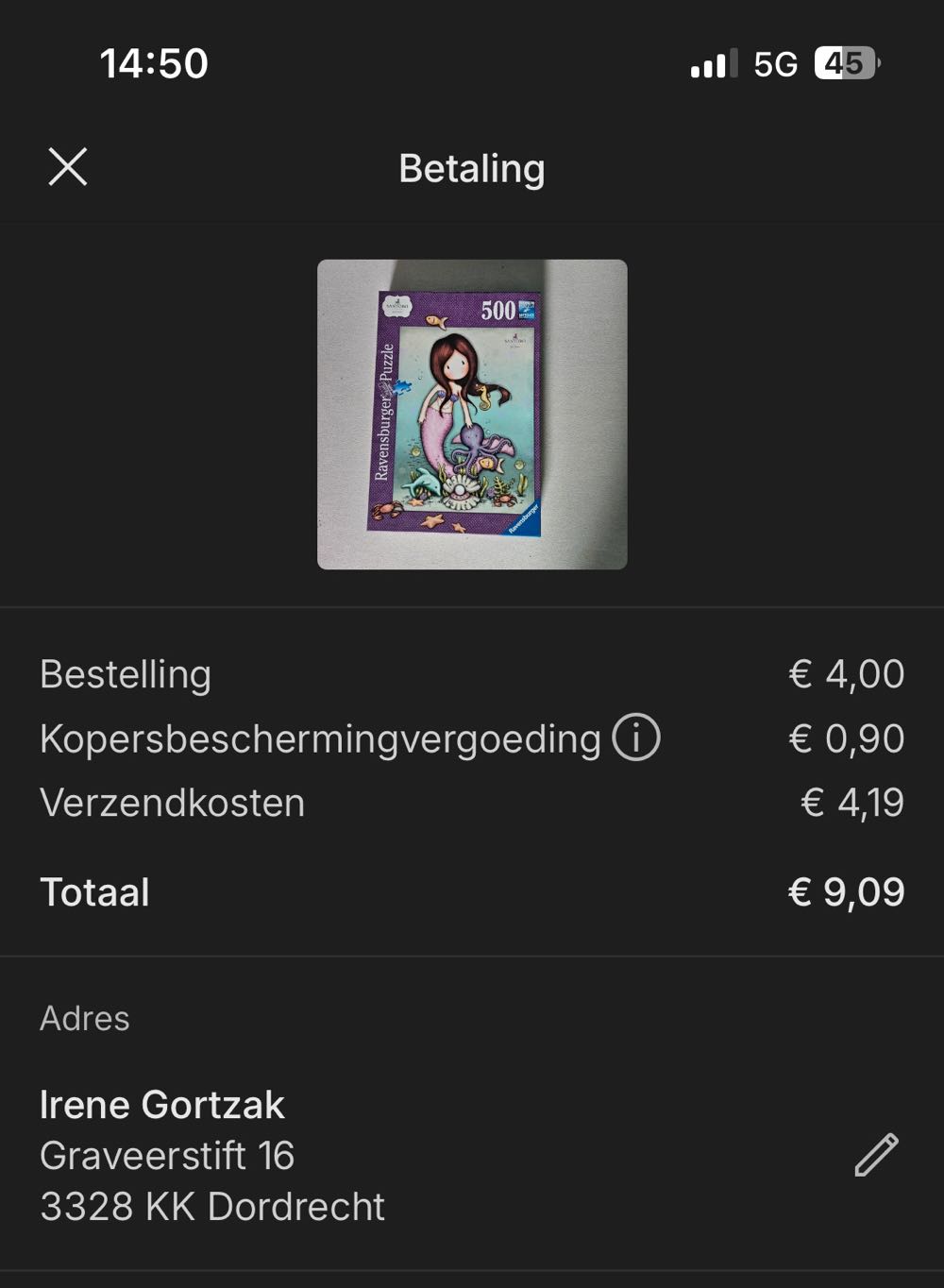Image resolution: width=944 pixels, height=1288 pixels.
Task: Tap the 3328 KK Dordrecht postal code line
Action: (x=211, y=1205)
